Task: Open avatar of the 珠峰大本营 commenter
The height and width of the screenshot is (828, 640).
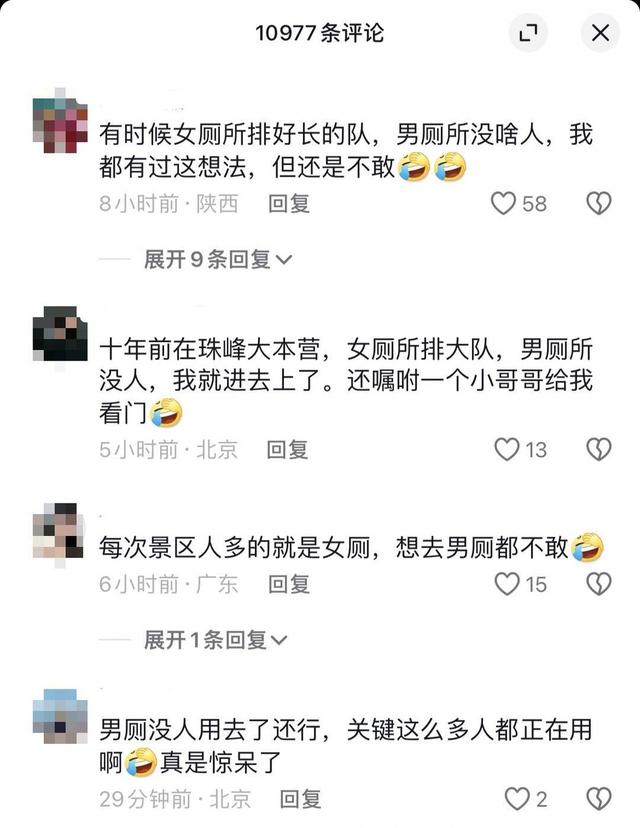Action: click(60, 335)
